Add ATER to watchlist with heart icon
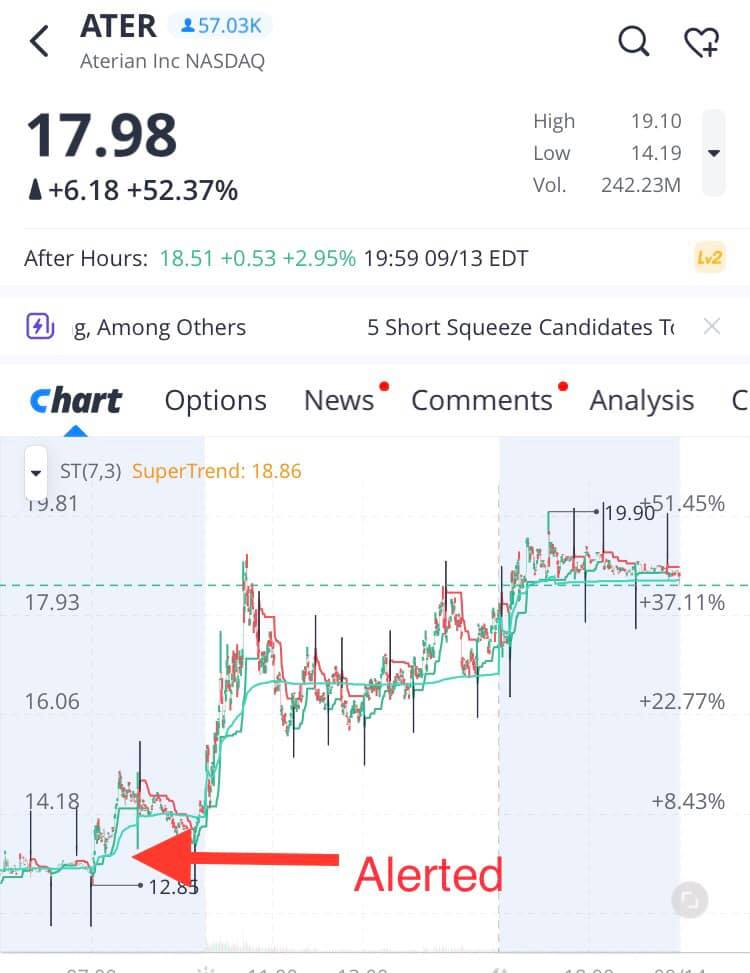The width and height of the screenshot is (750, 973). (x=701, y=42)
